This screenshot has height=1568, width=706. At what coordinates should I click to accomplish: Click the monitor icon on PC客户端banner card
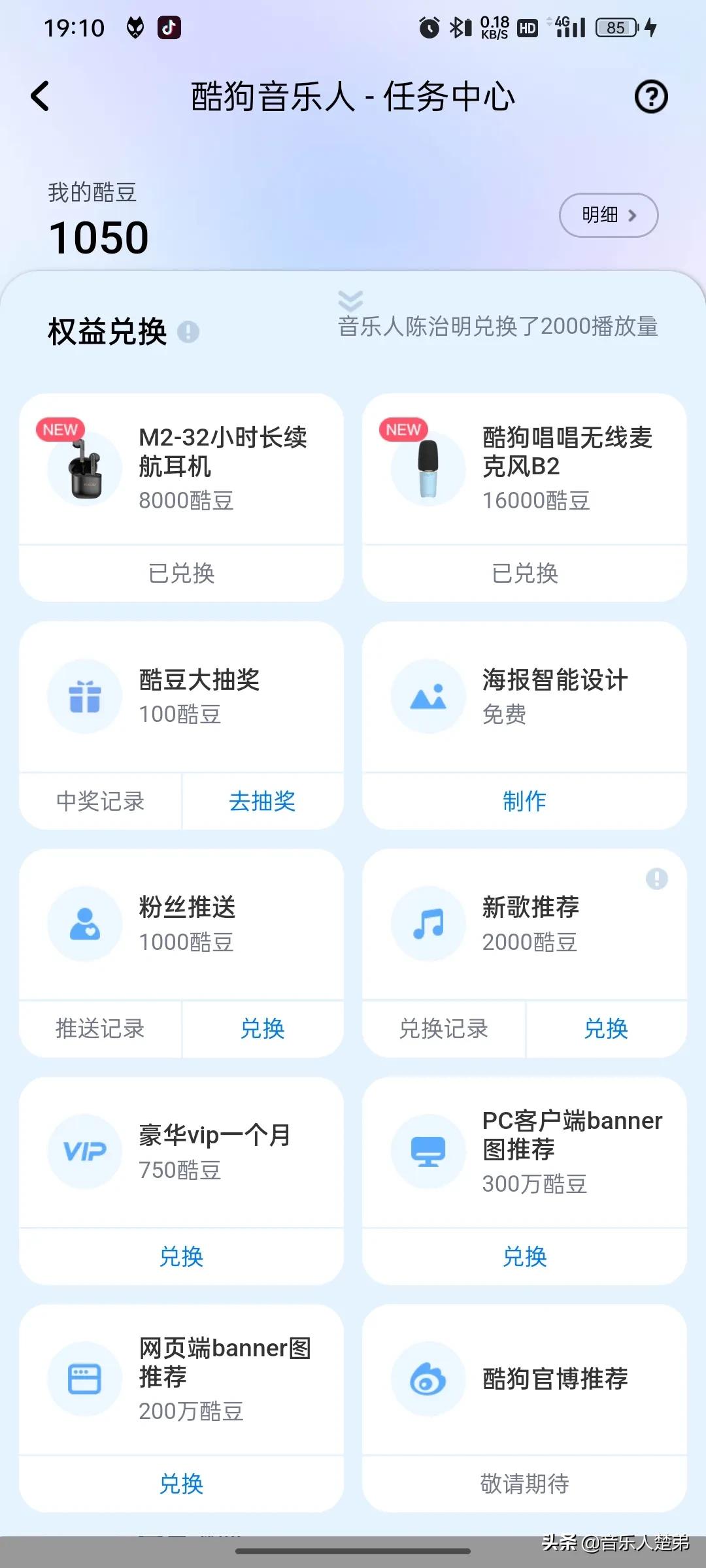428,1151
